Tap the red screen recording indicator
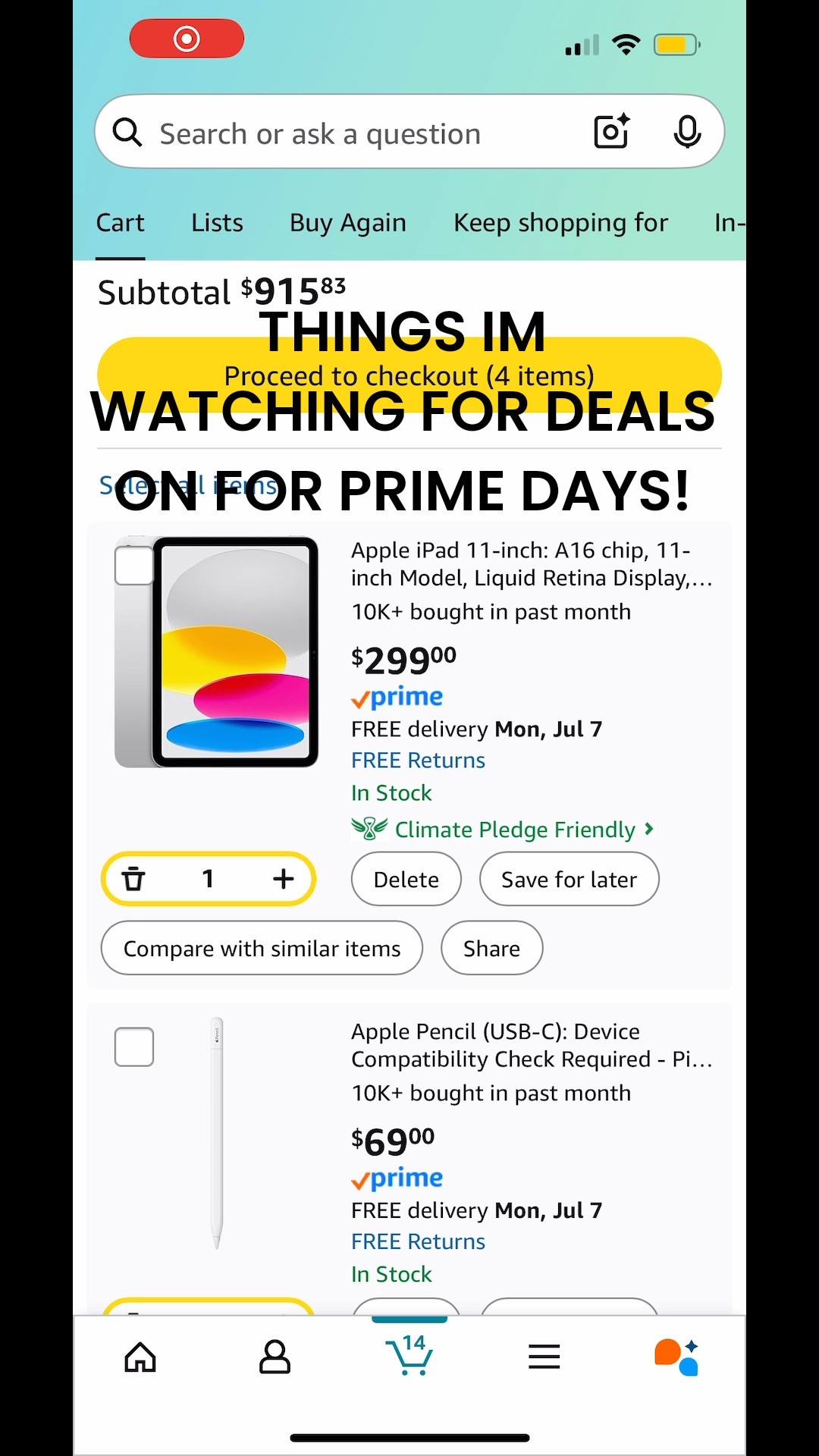The height and width of the screenshot is (1456, 819). point(186,37)
